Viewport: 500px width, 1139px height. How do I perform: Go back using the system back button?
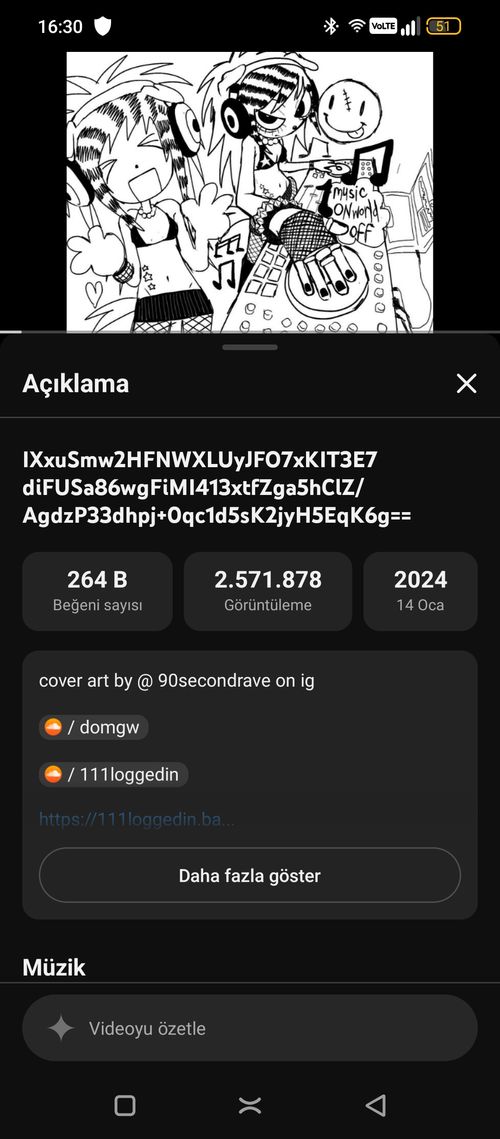[375, 1106]
